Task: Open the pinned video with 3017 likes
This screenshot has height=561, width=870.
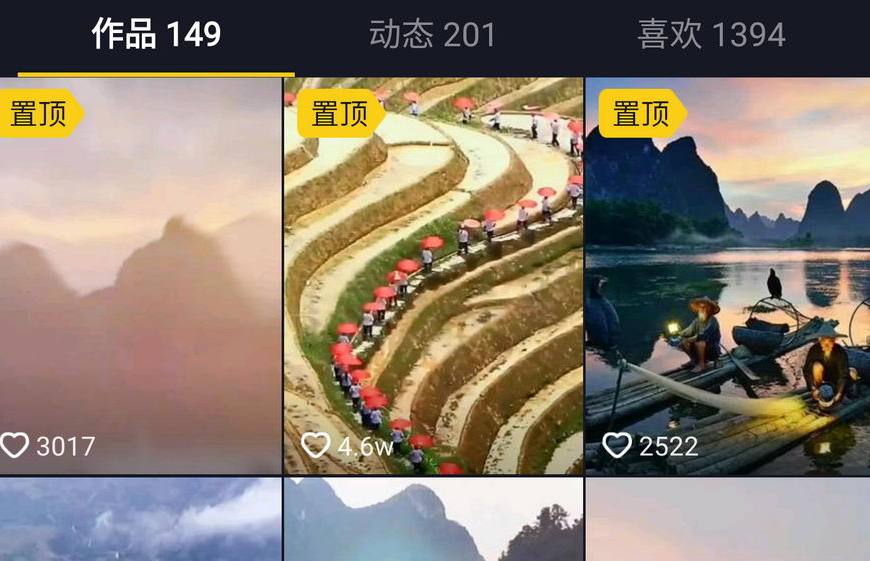Action: coord(140,275)
